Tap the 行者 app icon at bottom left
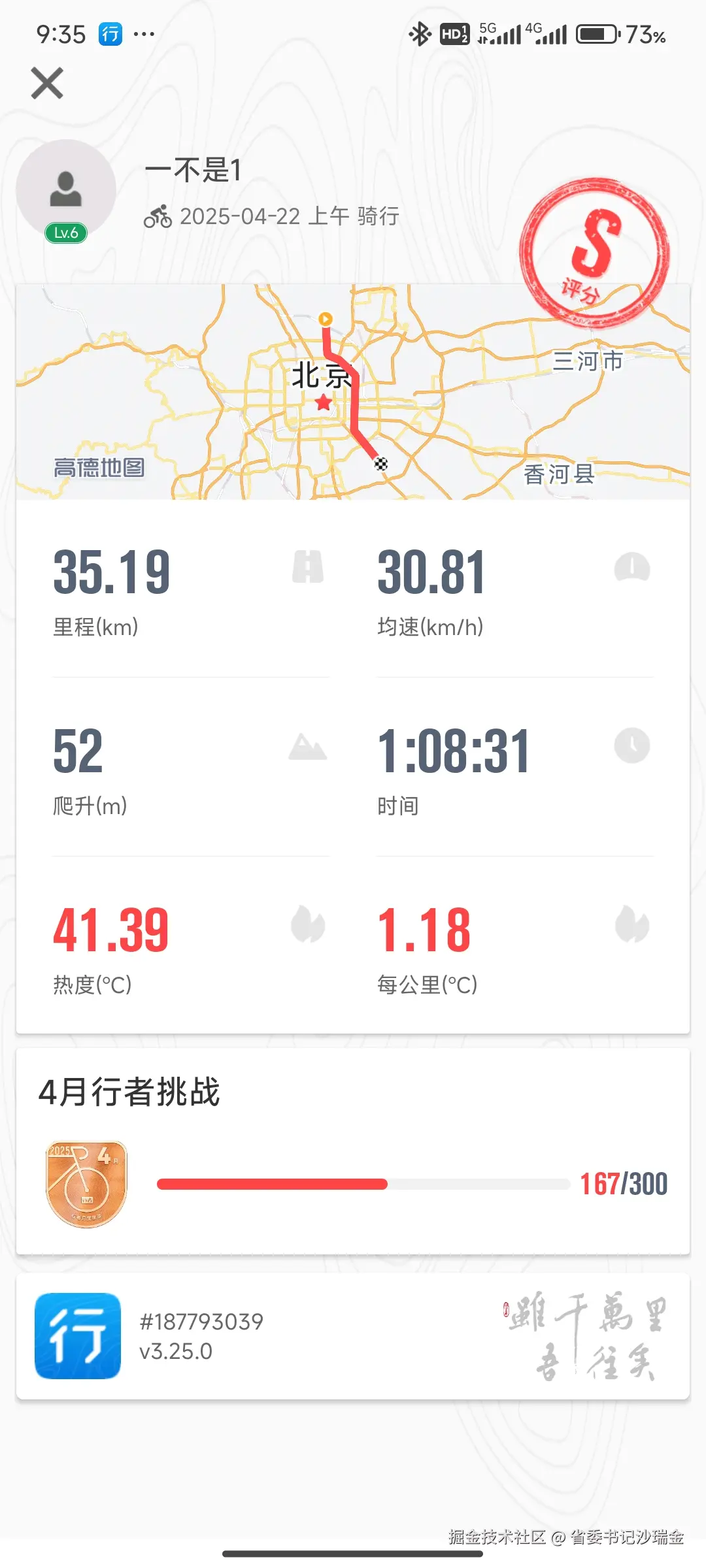The height and width of the screenshot is (1568, 706). click(x=76, y=1335)
